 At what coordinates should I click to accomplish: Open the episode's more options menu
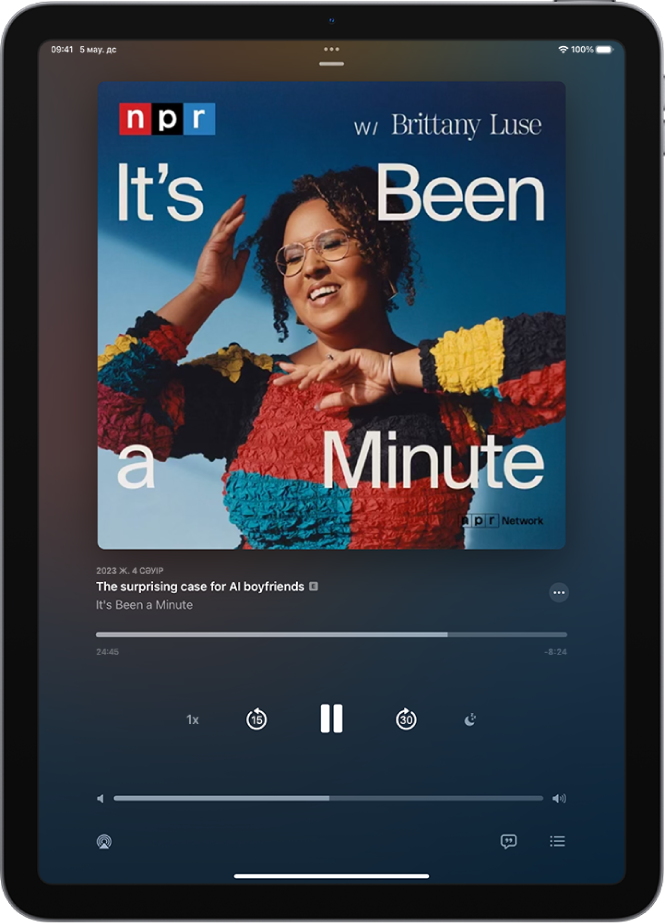tap(559, 593)
